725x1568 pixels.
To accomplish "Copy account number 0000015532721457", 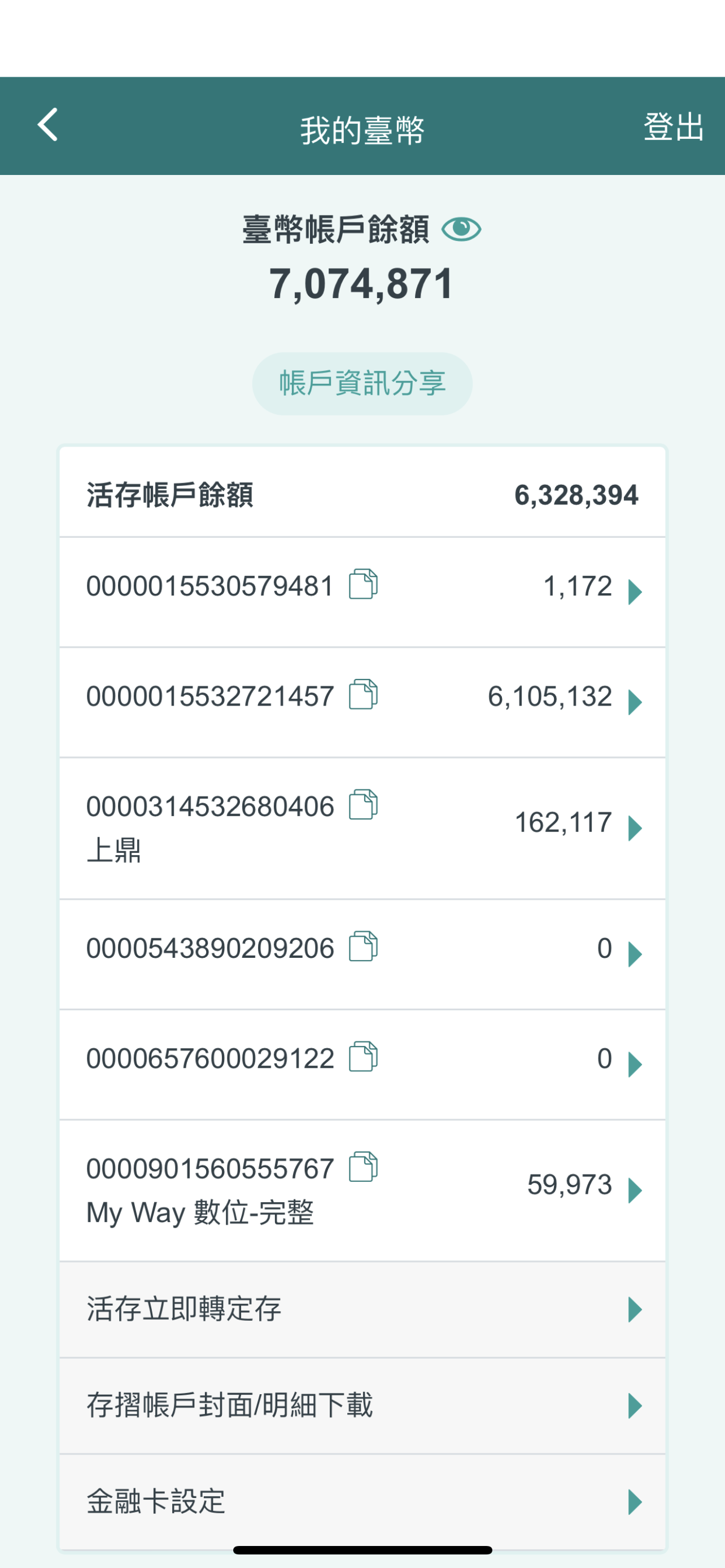I will 364,694.
